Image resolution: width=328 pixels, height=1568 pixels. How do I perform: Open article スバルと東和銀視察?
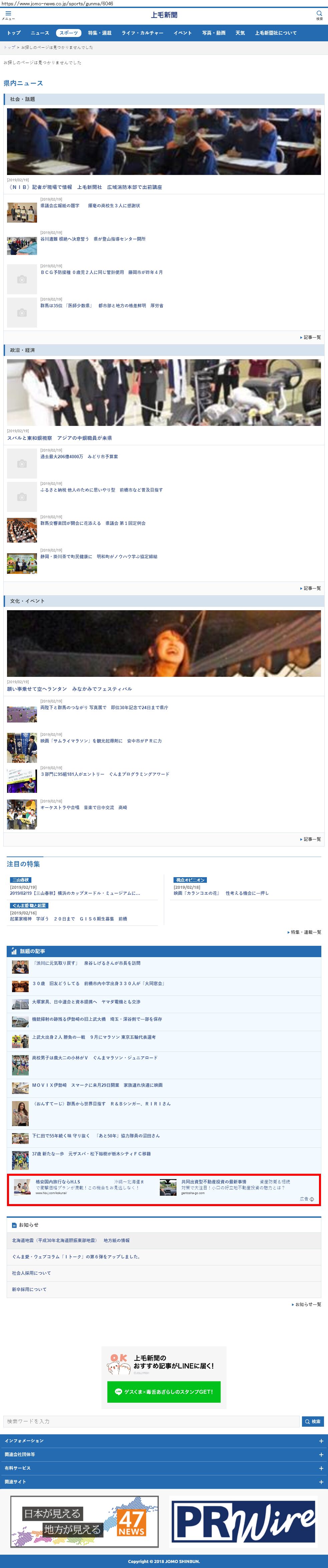click(59, 438)
